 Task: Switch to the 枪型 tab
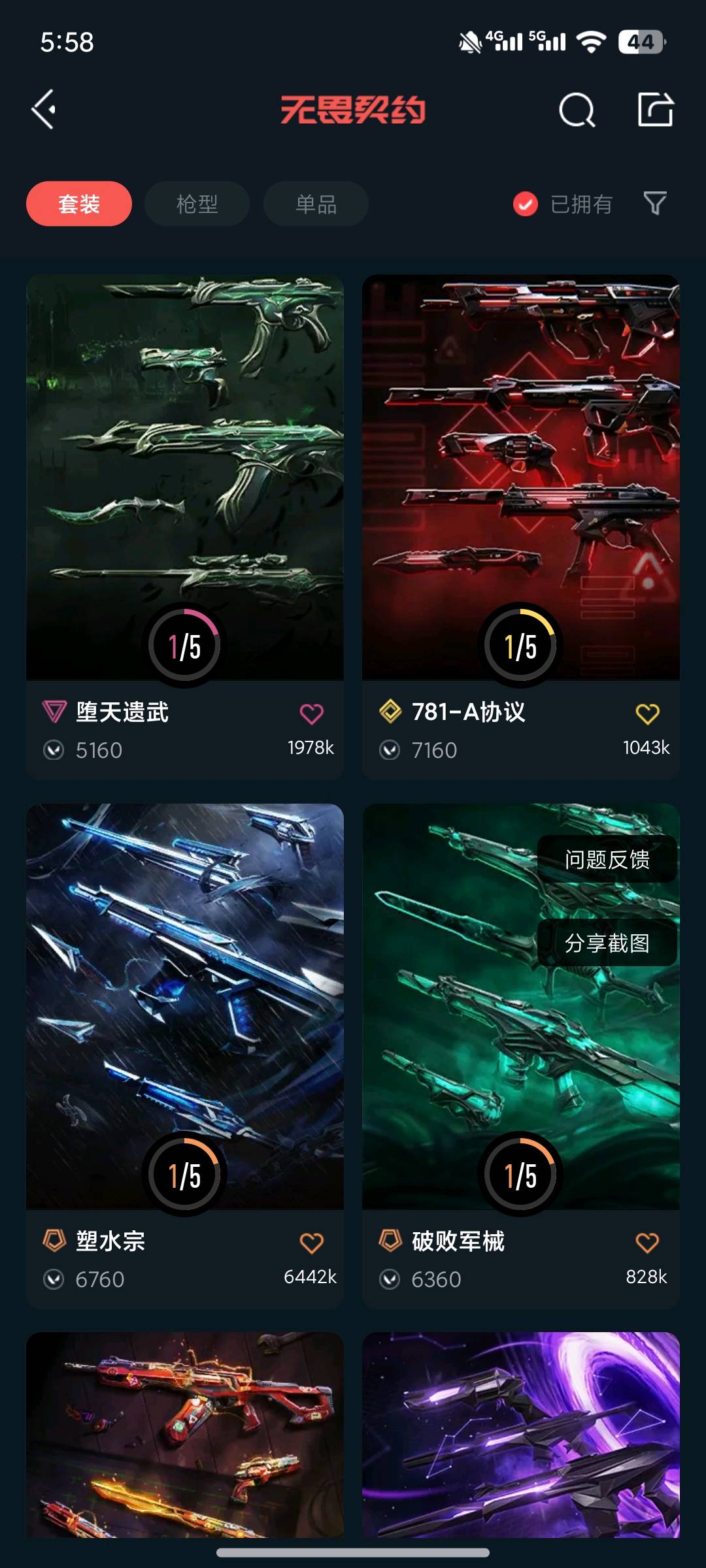[197, 204]
